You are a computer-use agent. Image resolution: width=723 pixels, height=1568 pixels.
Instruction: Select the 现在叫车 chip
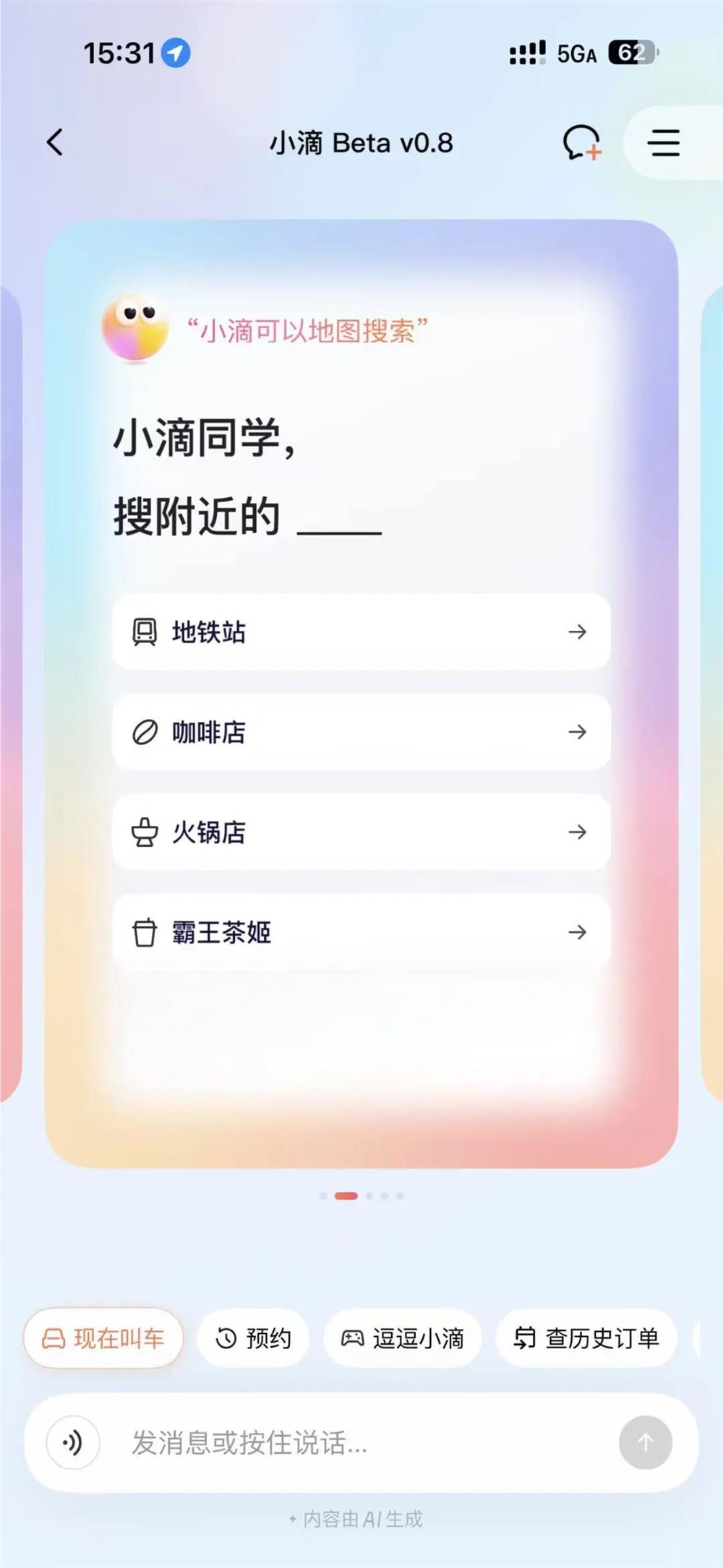(103, 1337)
